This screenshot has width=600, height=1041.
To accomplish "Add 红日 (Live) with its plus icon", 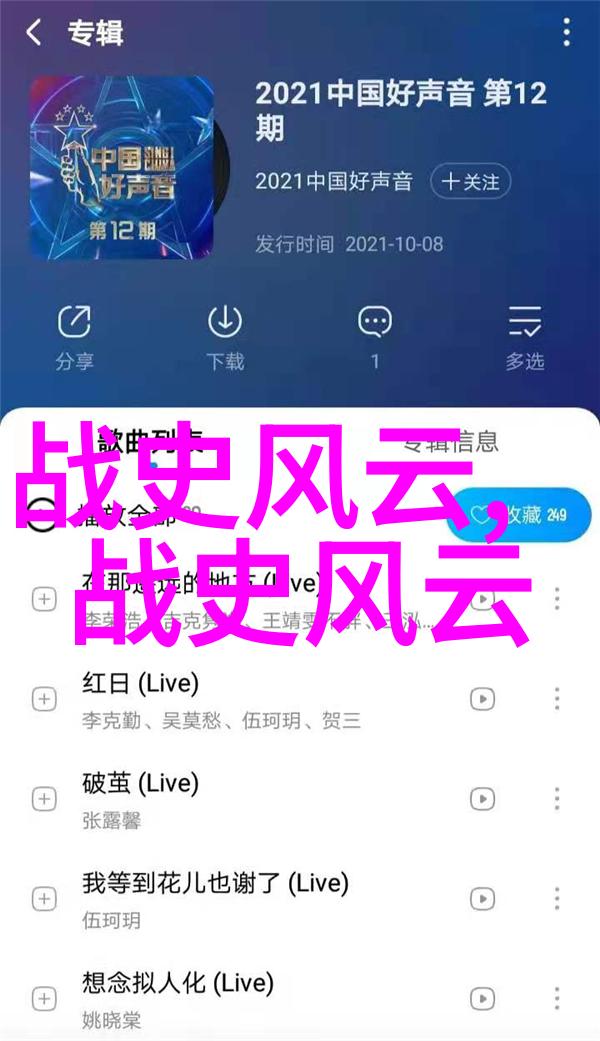I will click(44, 698).
